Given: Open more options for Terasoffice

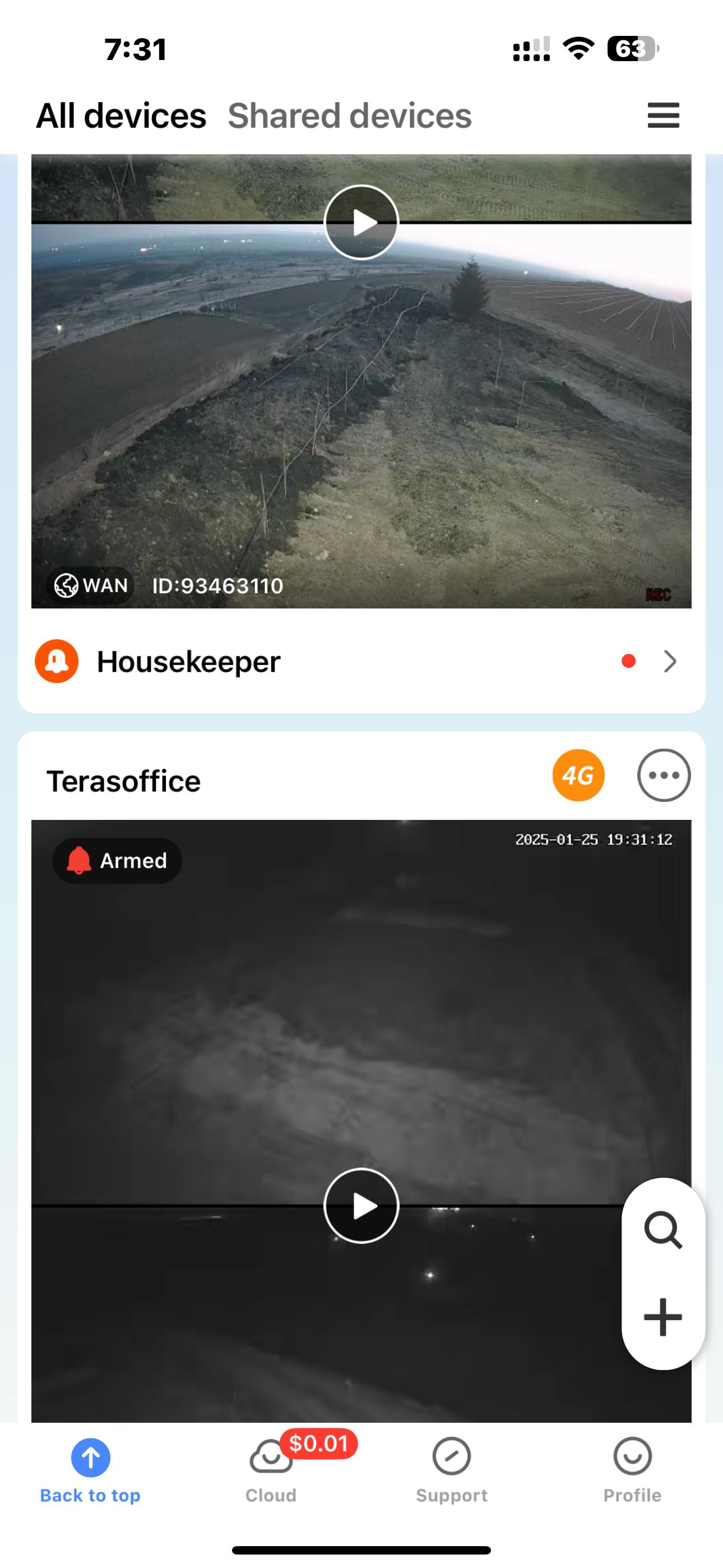Looking at the screenshot, I should (x=664, y=775).
